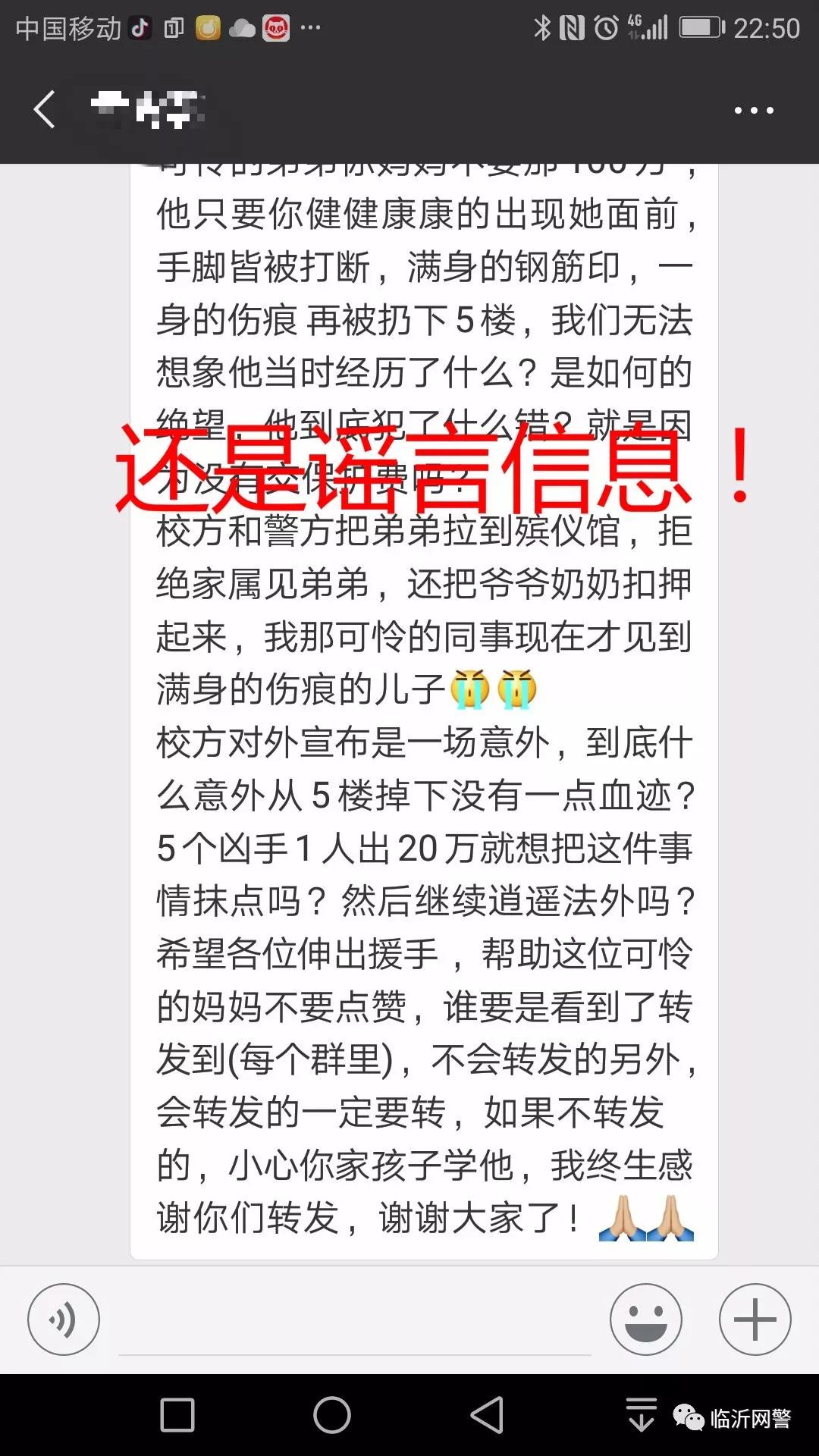Open the emoji sticker panel
Image resolution: width=819 pixels, height=1456 pixels.
tap(645, 1319)
